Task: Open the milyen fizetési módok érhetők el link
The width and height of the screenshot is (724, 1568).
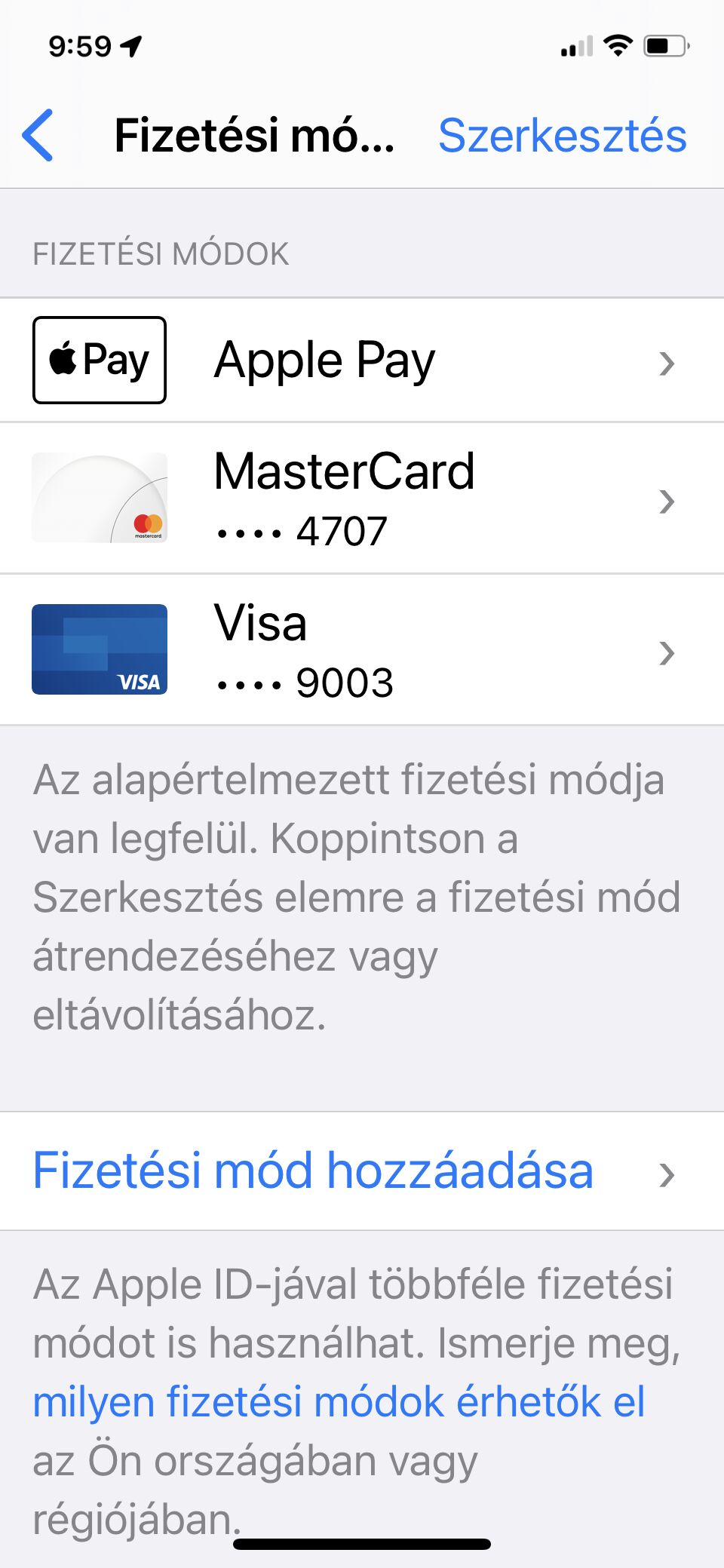Action: [x=339, y=1402]
